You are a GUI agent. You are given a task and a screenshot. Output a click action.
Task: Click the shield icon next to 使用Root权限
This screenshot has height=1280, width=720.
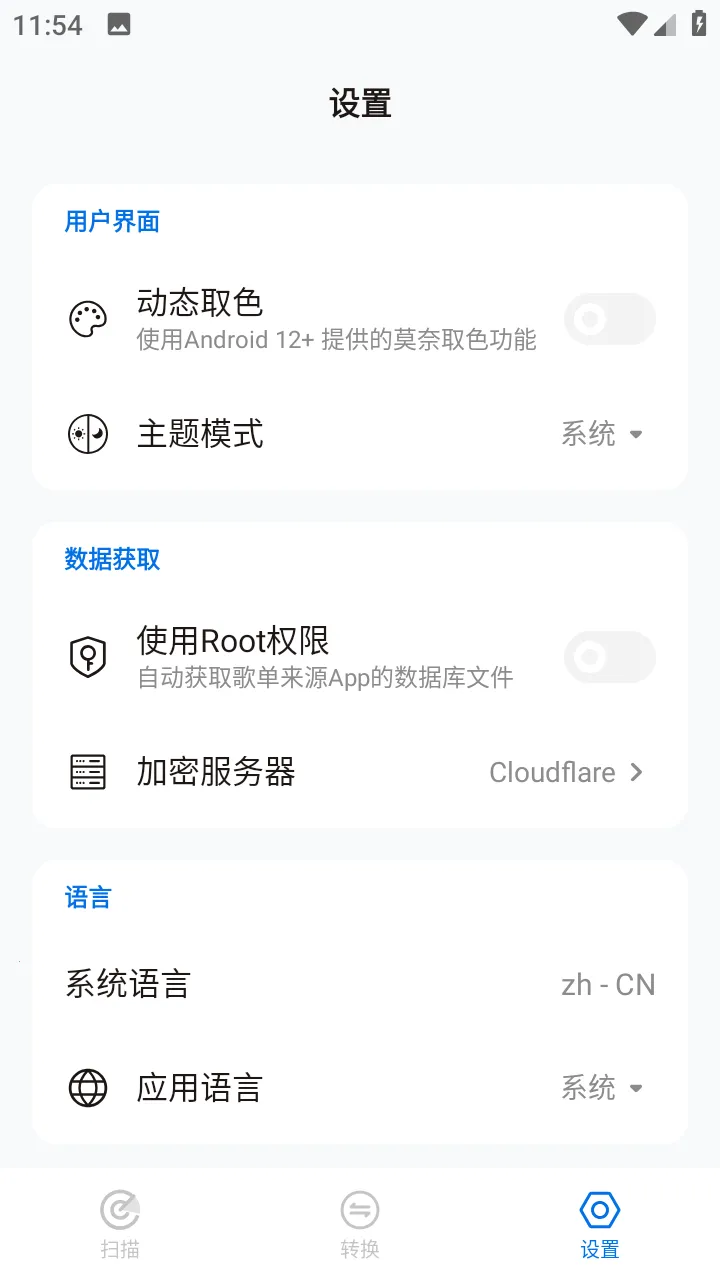pos(88,656)
